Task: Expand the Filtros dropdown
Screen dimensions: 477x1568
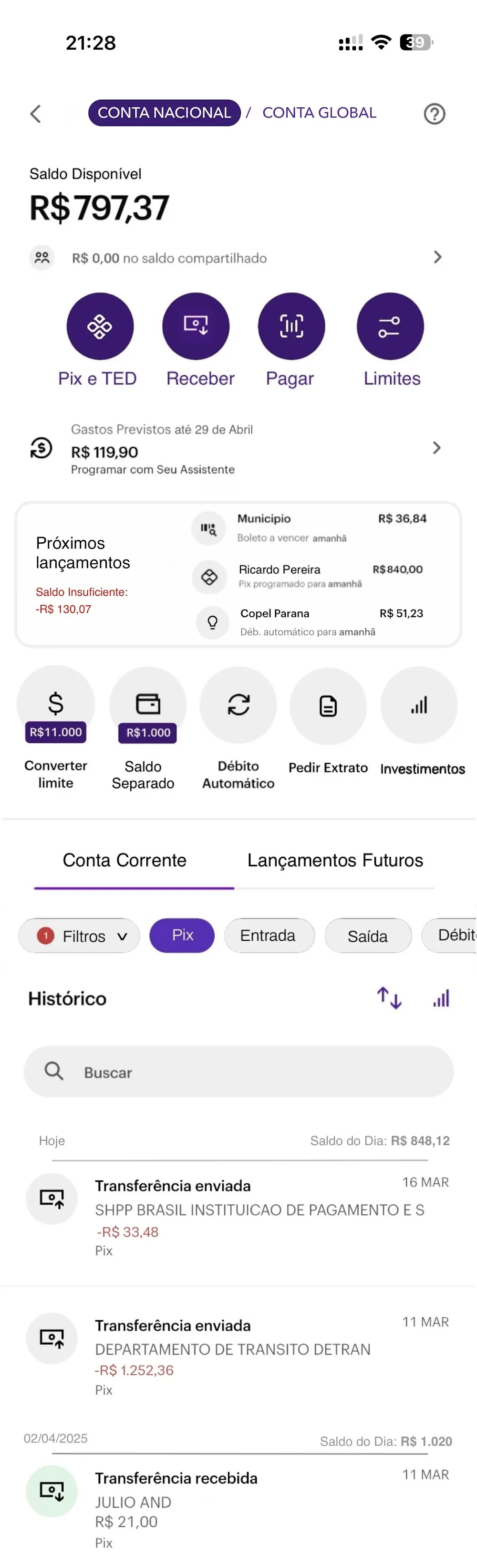Action: point(80,936)
